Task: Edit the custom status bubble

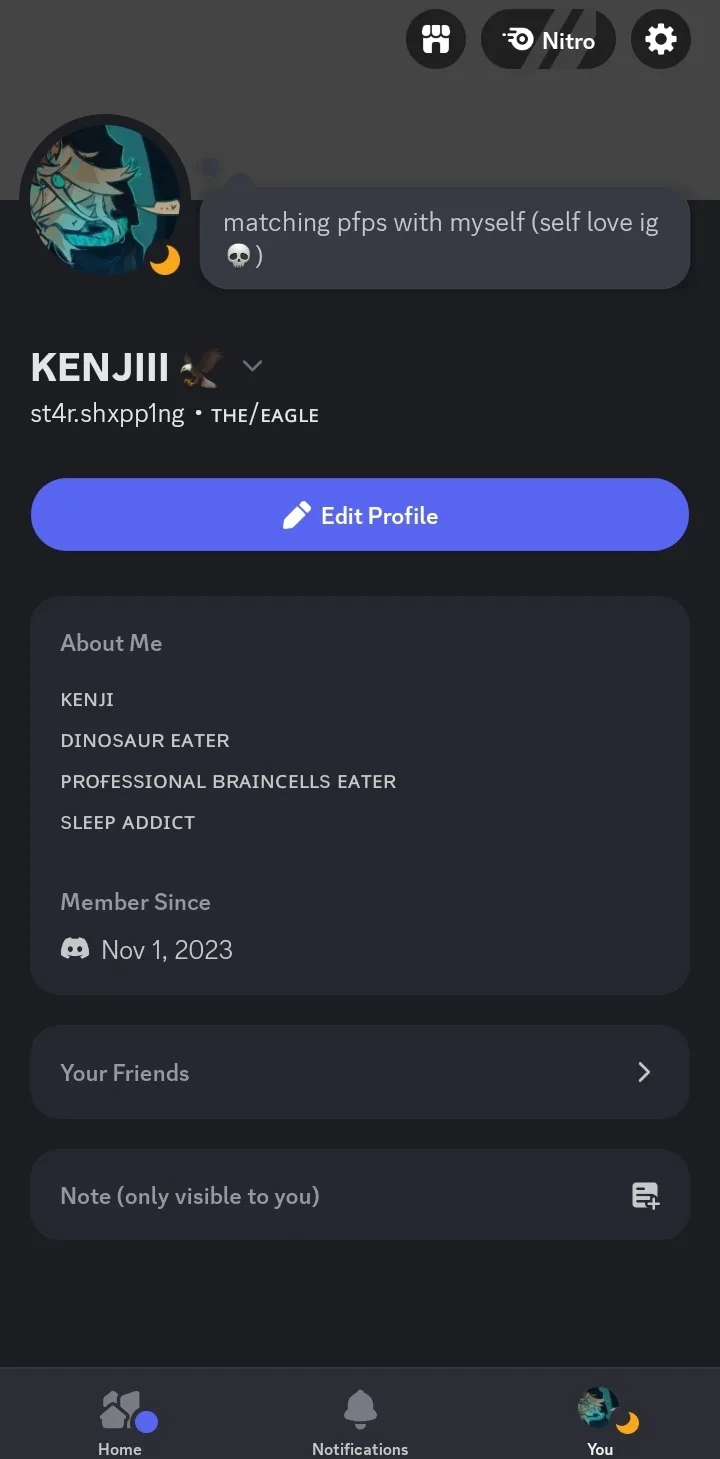Action: tap(445, 238)
